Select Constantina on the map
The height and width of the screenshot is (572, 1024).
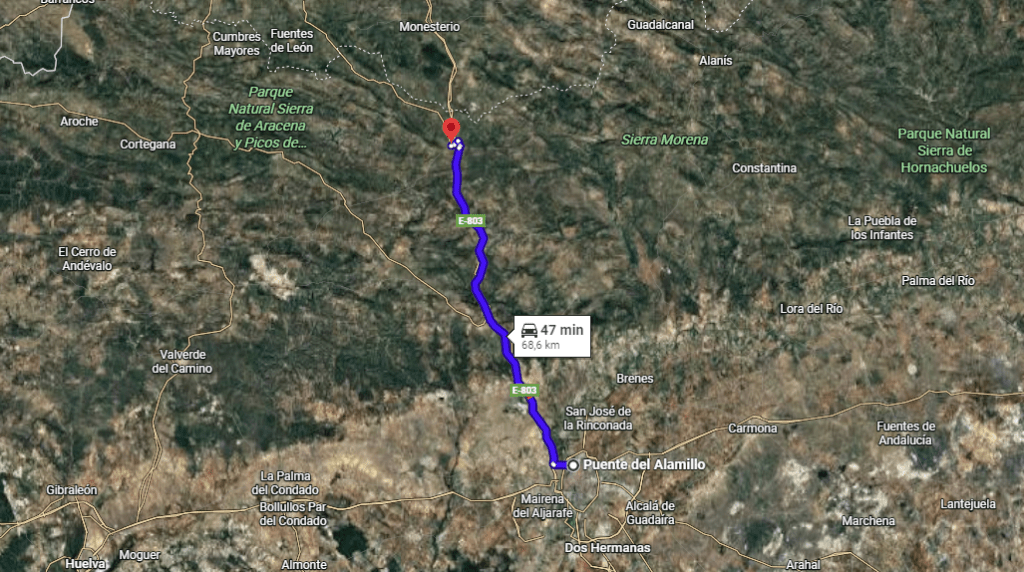point(764,168)
